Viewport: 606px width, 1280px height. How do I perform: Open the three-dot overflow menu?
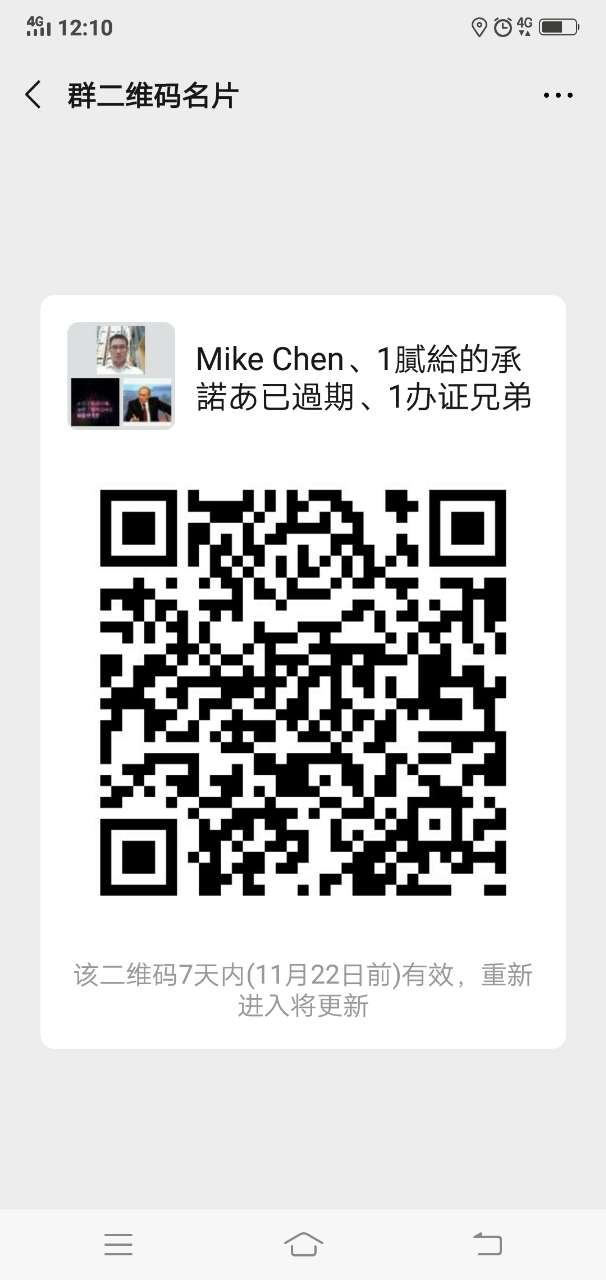558,96
